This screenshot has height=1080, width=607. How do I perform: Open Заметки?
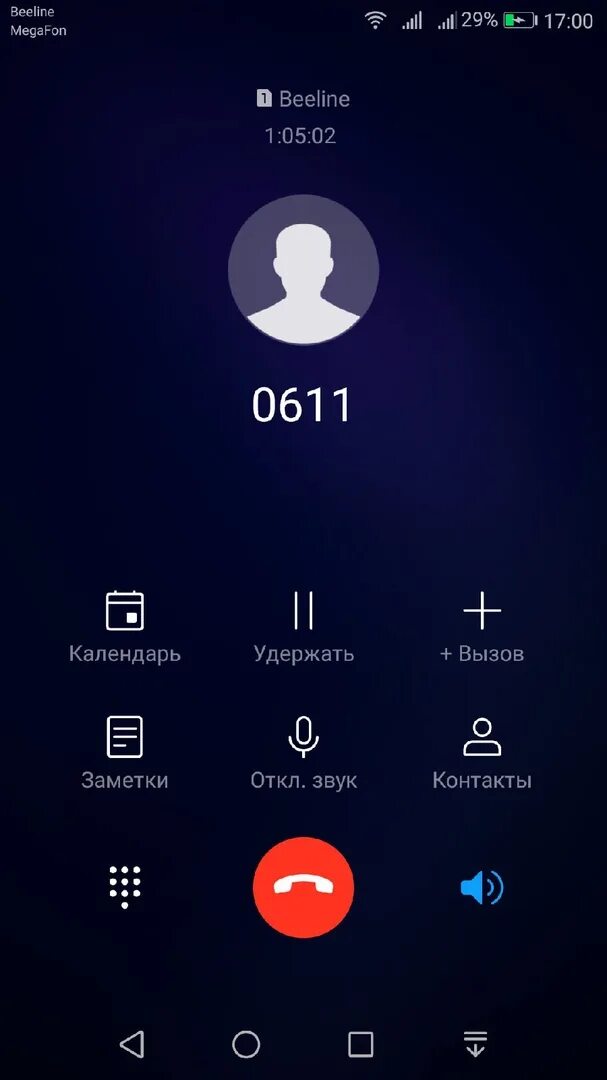[125, 752]
